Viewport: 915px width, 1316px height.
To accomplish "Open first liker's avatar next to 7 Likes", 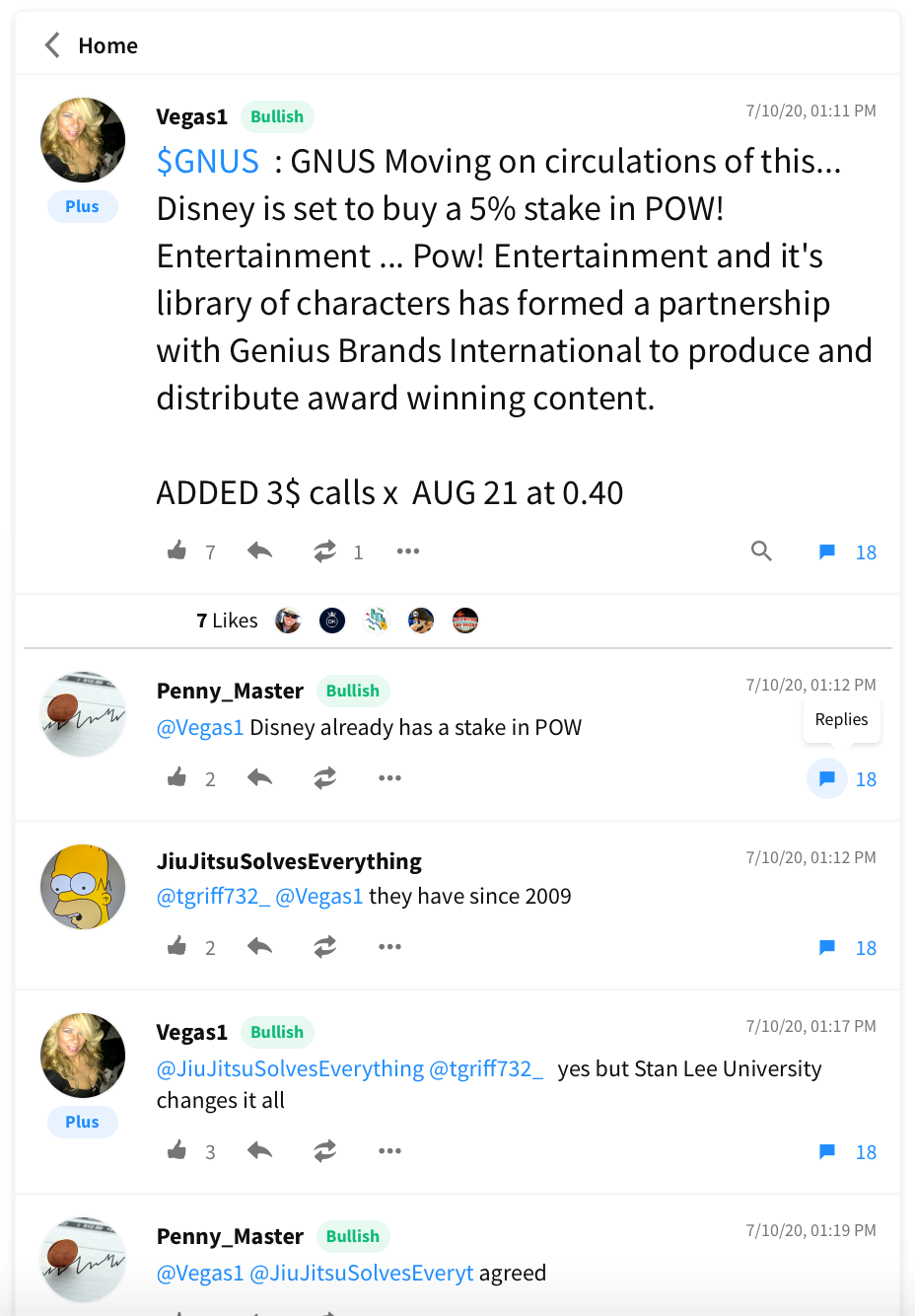I will click(288, 621).
